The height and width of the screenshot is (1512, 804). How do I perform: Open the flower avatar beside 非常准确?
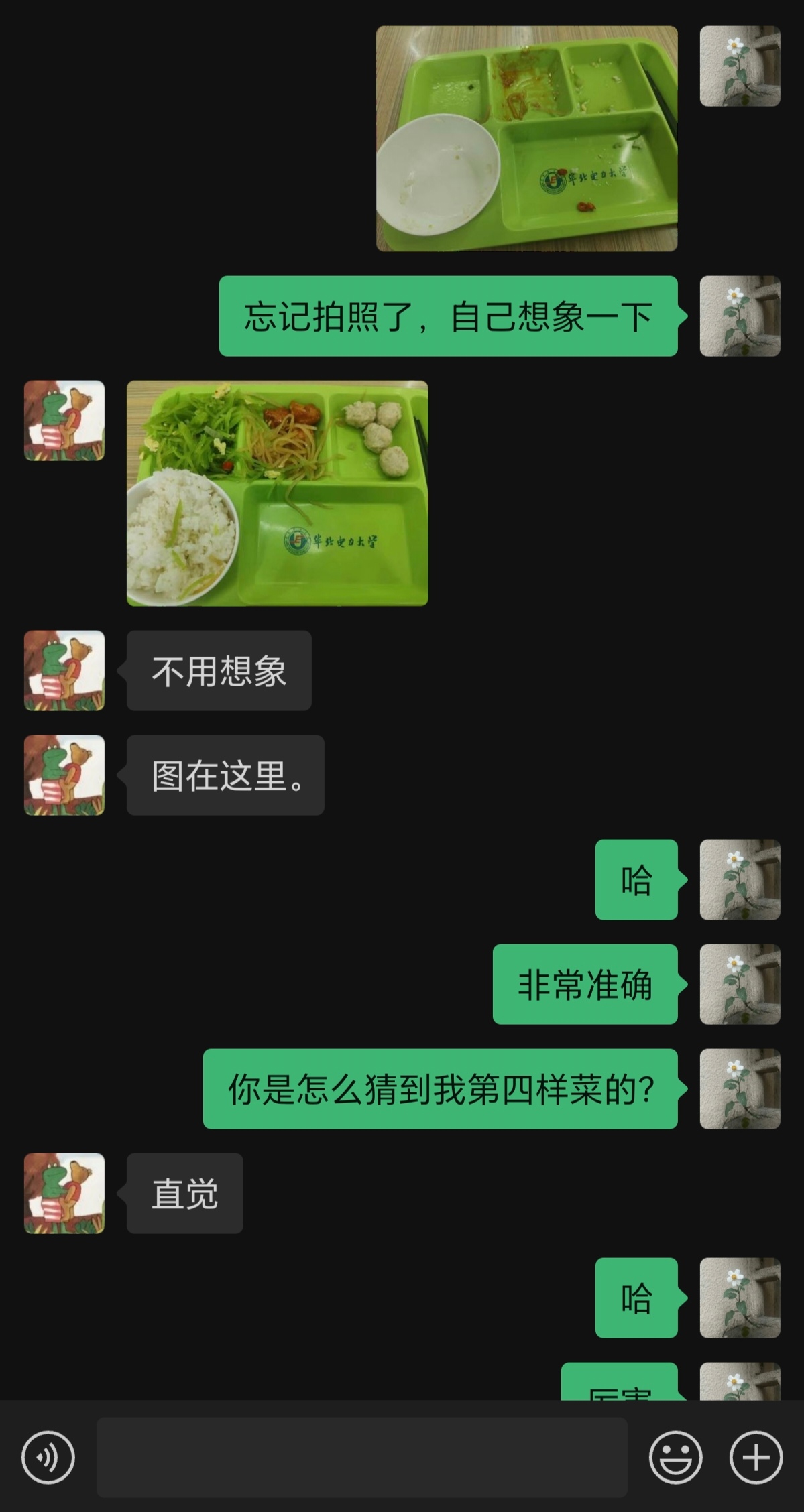(740, 984)
